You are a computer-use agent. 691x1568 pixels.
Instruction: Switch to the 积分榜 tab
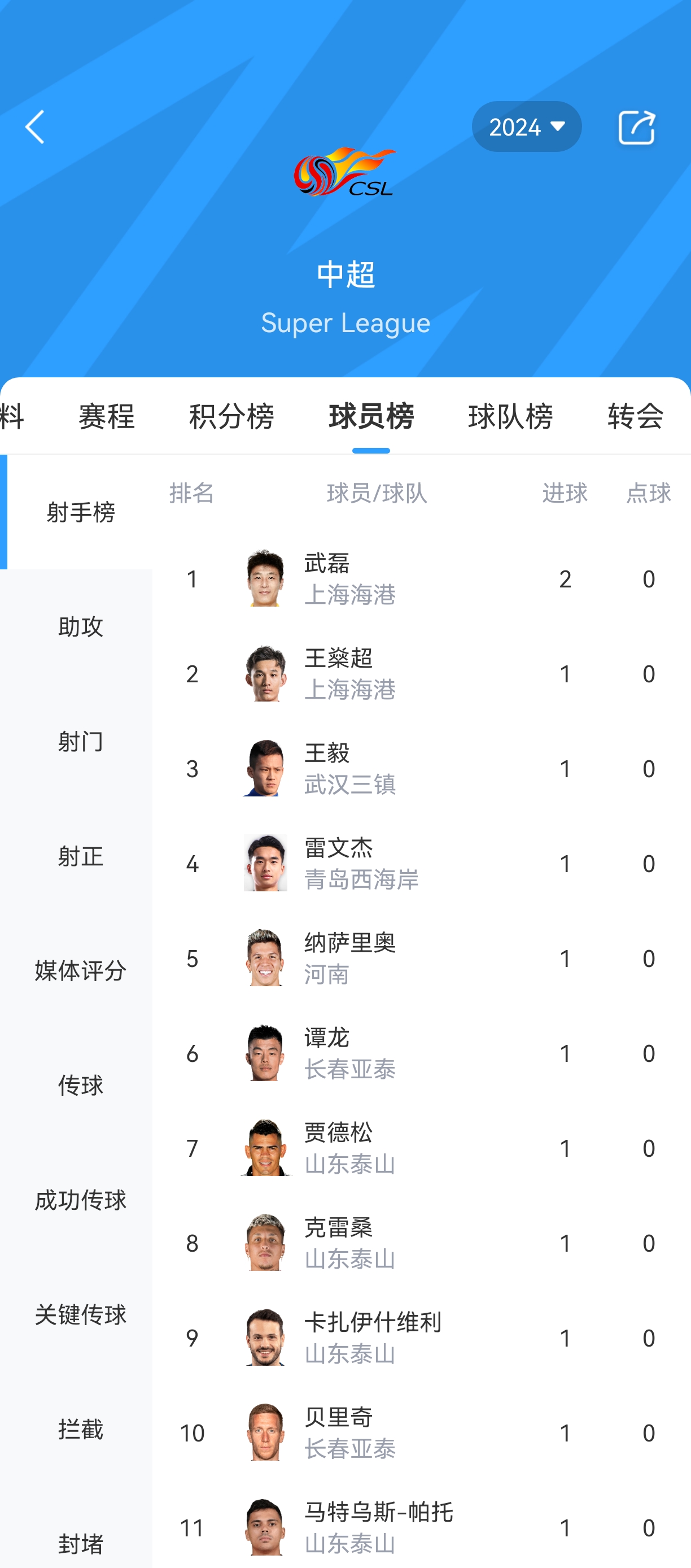click(x=231, y=416)
